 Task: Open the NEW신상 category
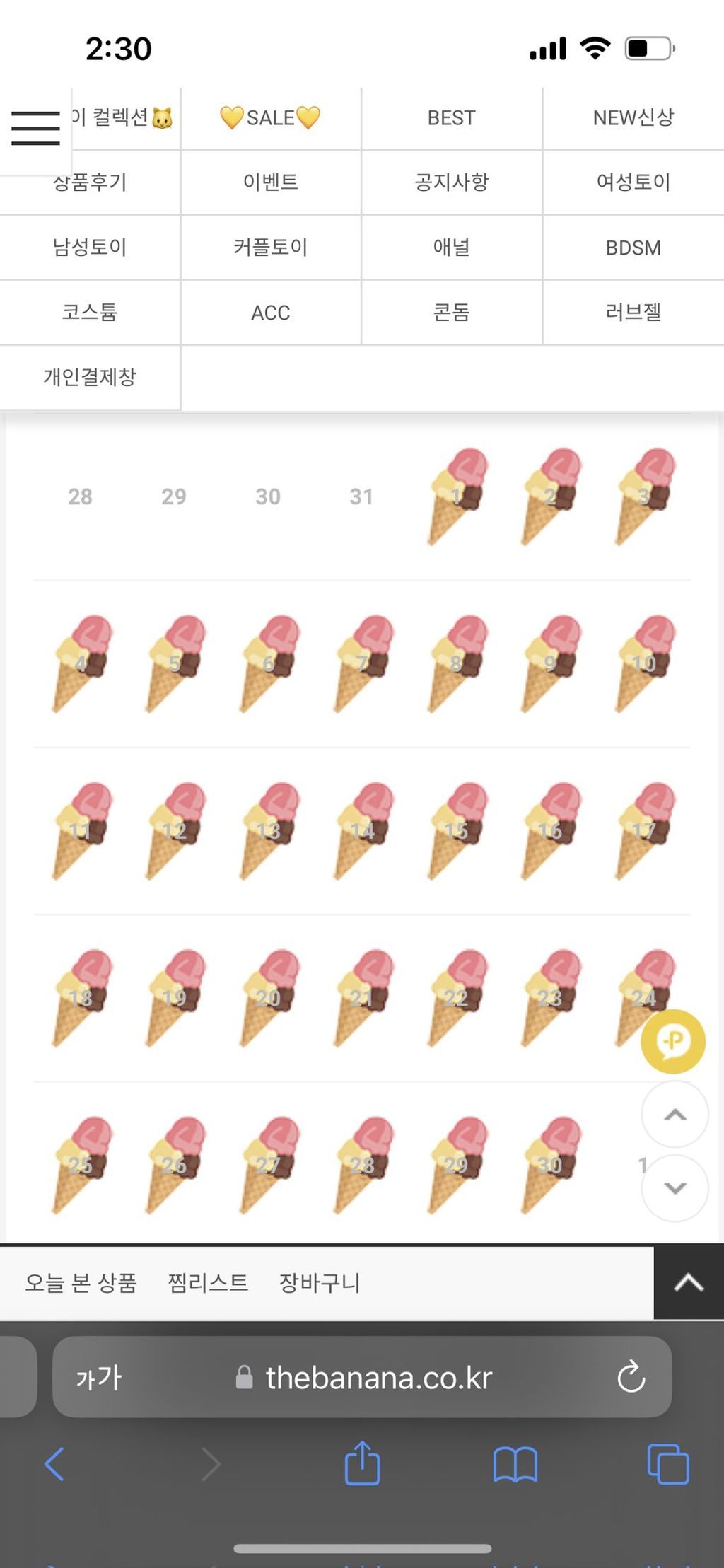[x=633, y=117]
